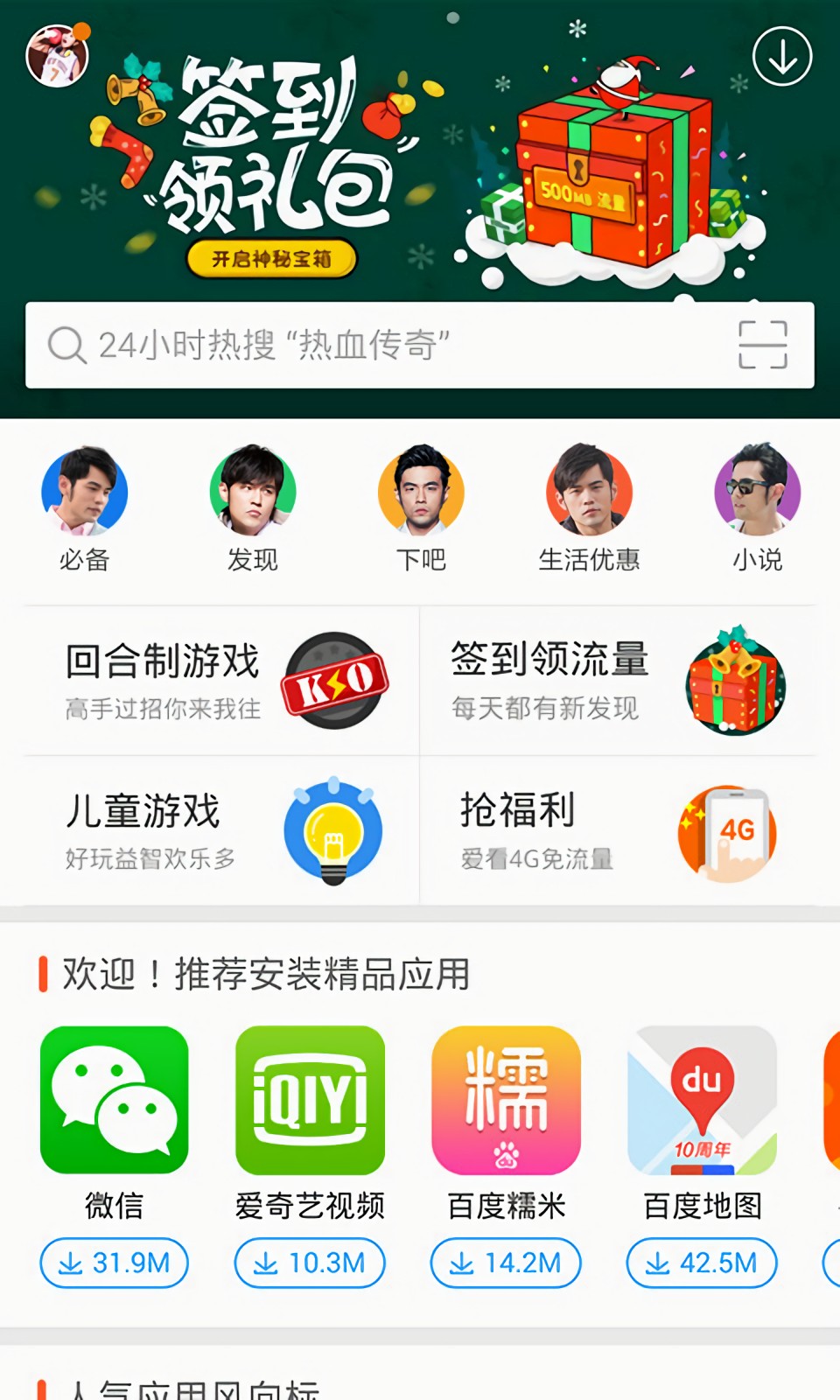This screenshot has height=1400, width=840.
Task: Click the search field showing 热血传奇
Action: (x=350, y=344)
